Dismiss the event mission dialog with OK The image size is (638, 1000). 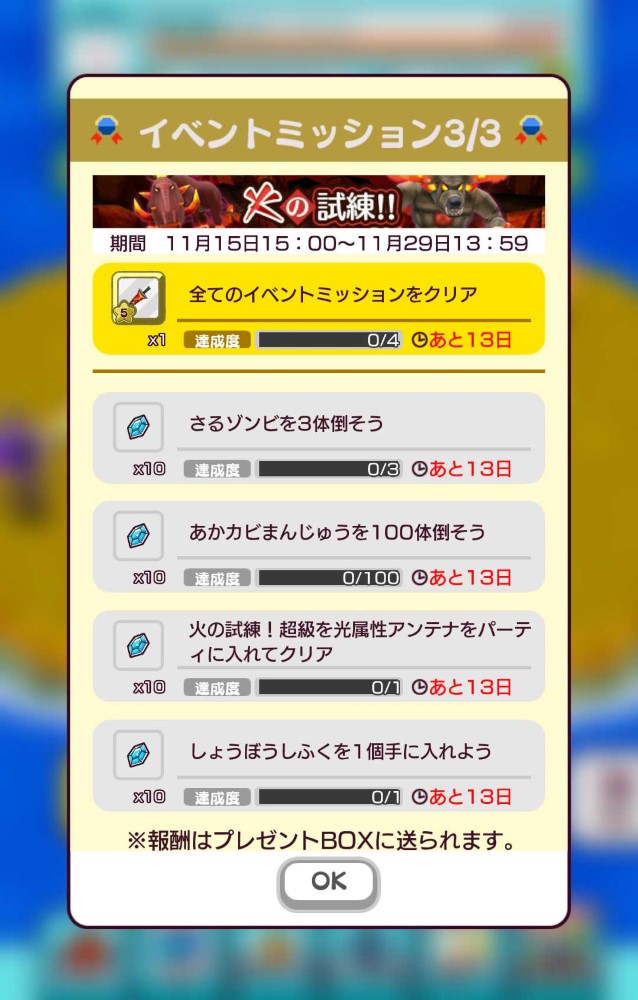[328, 882]
